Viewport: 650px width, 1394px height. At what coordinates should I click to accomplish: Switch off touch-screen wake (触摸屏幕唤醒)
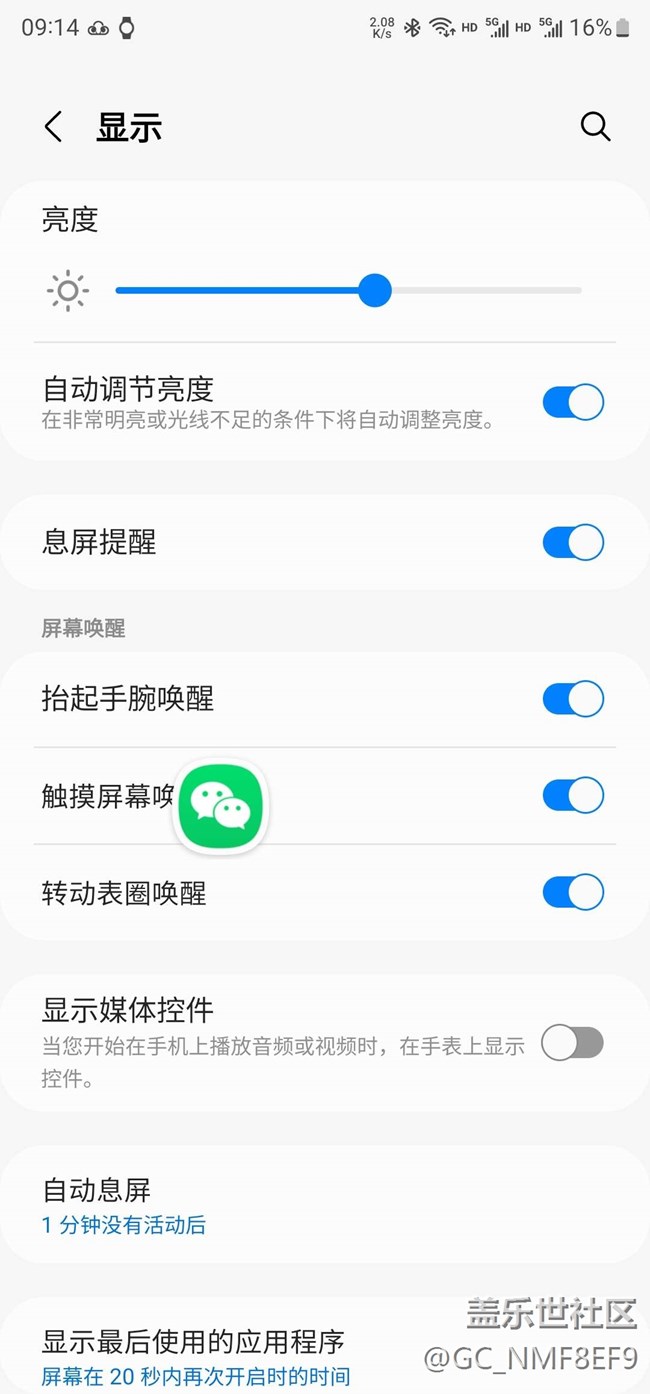tap(573, 796)
